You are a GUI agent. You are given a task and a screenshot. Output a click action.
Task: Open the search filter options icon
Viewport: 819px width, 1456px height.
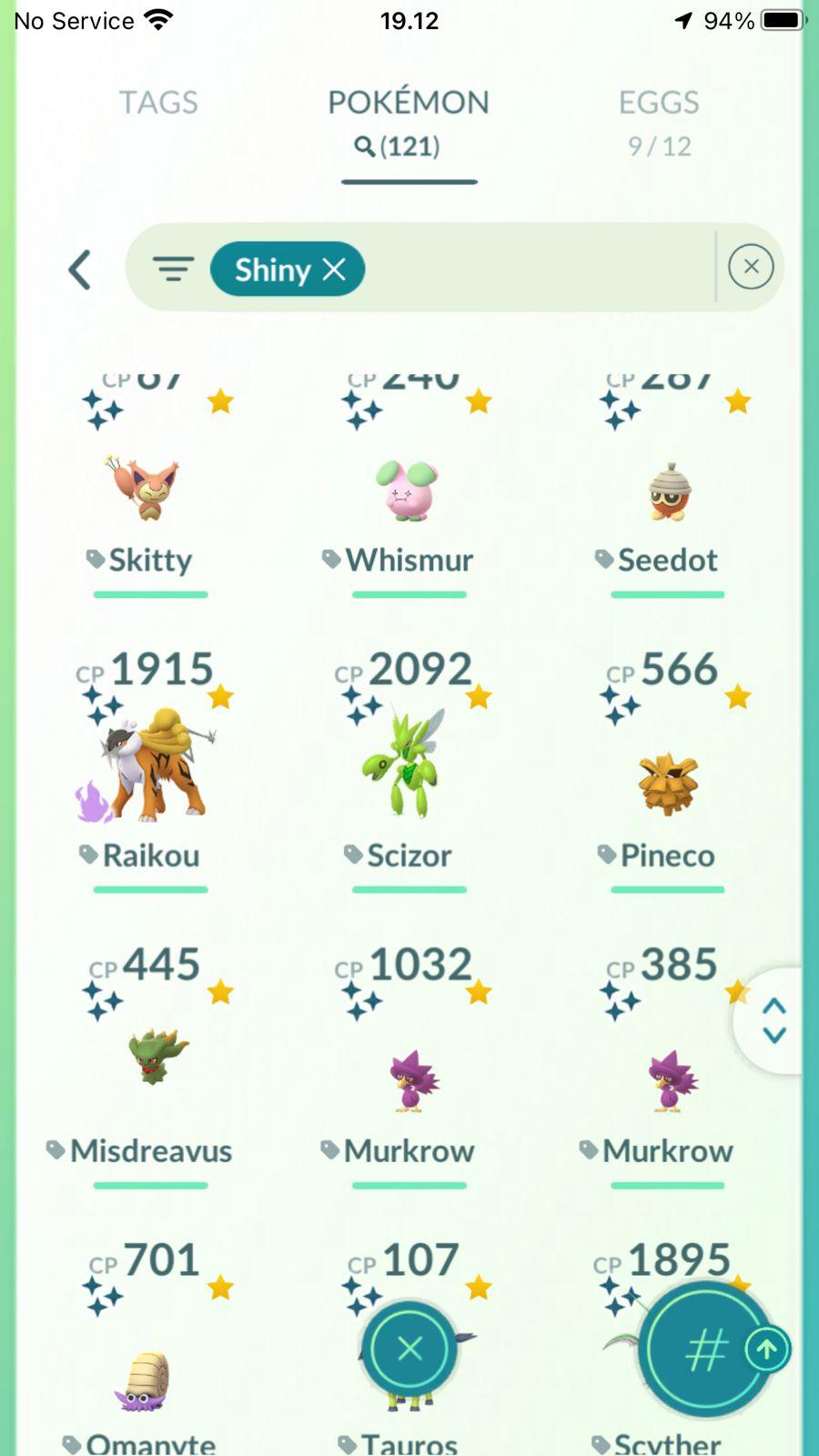[173, 268]
